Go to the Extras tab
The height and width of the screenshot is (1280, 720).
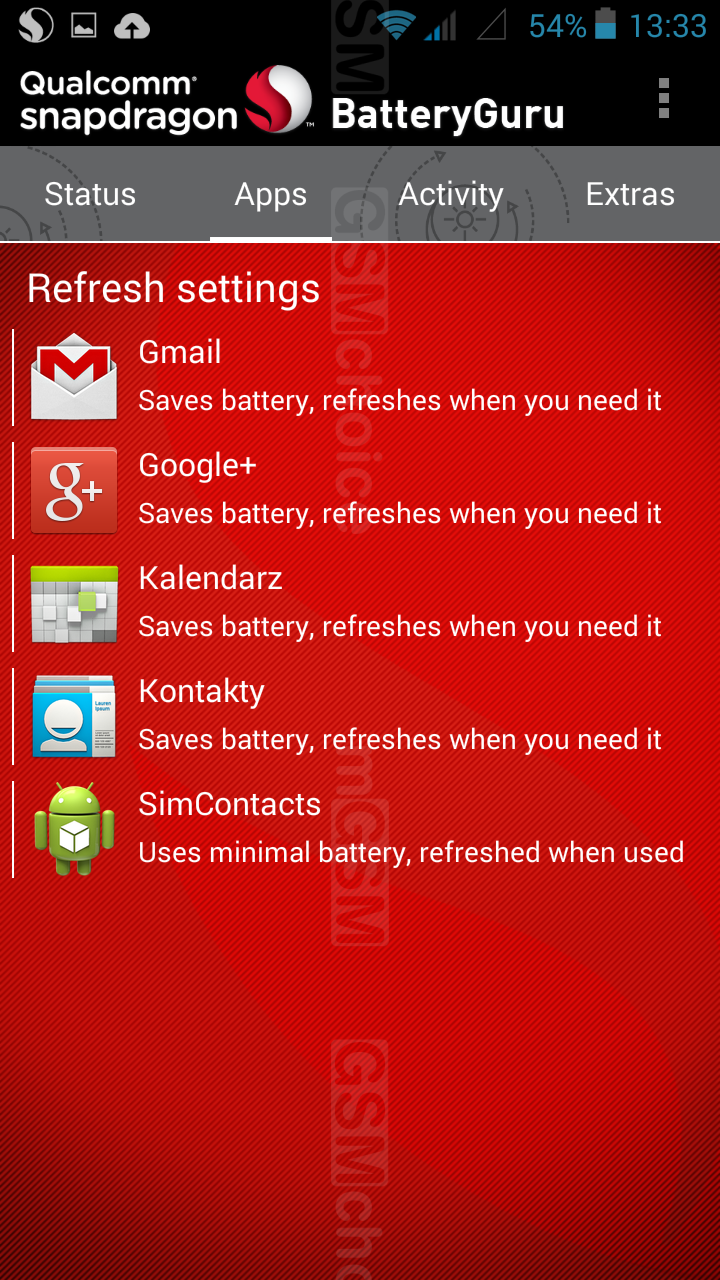coord(630,194)
